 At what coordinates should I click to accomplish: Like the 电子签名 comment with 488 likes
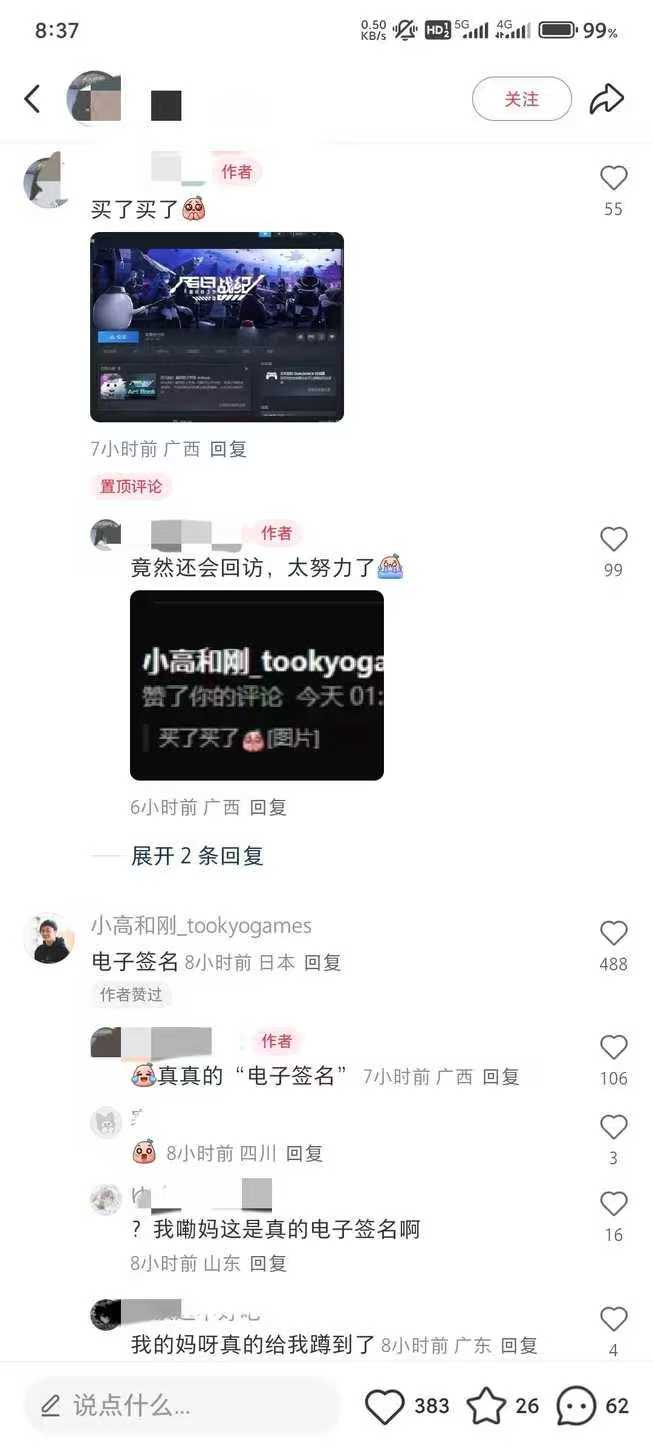tap(613, 934)
